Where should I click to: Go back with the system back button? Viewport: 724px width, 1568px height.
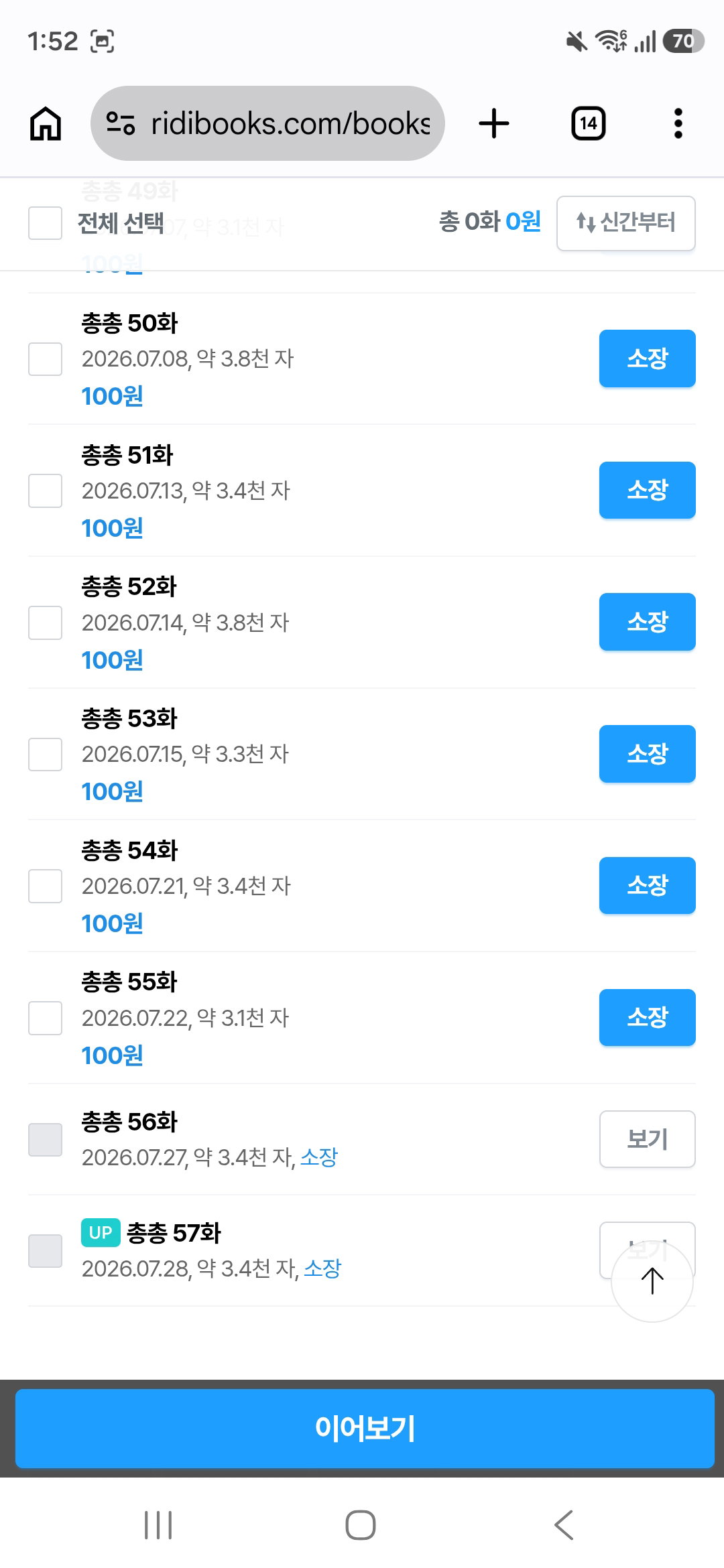coord(564,1525)
